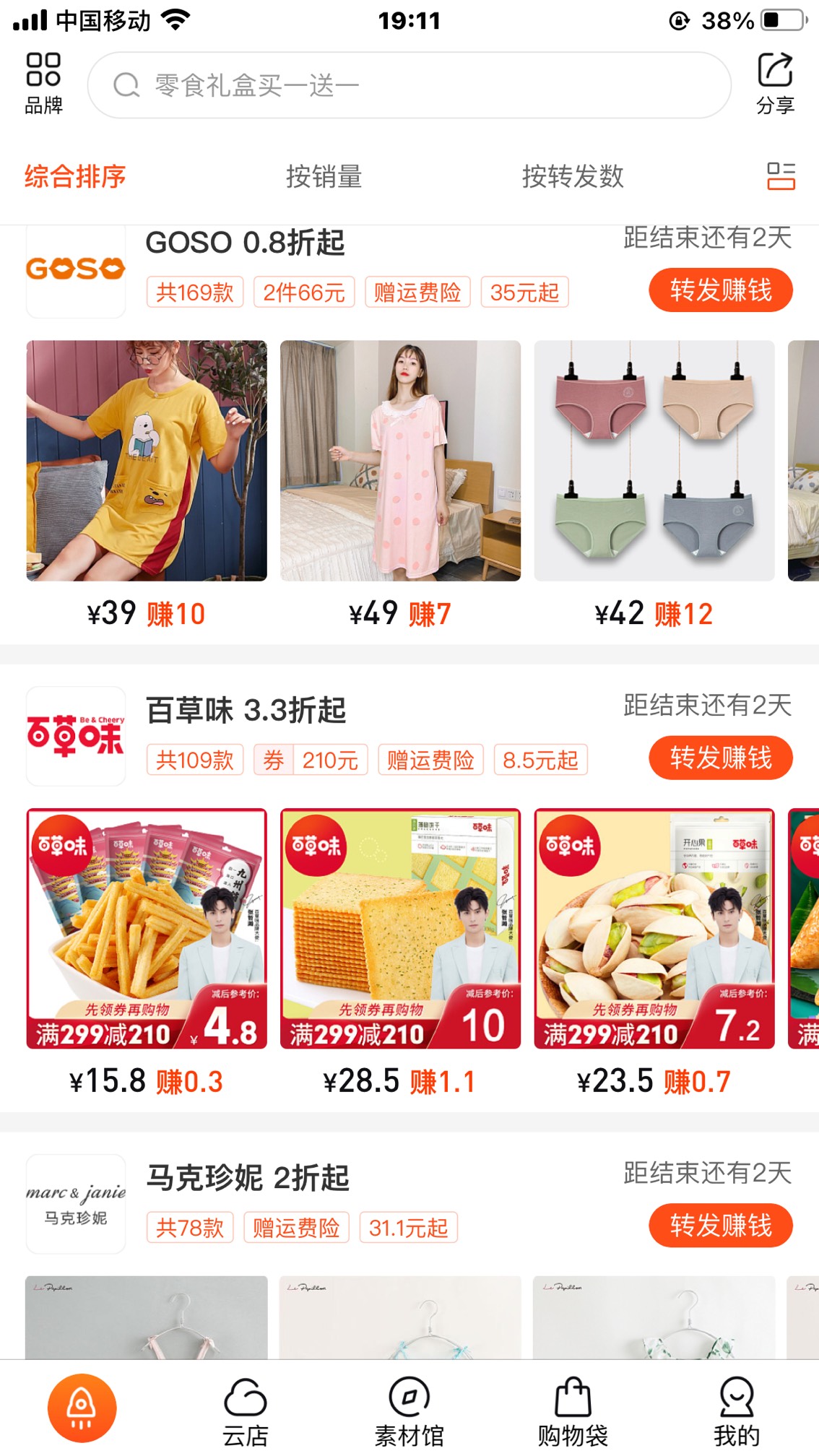The height and width of the screenshot is (1456, 819).
Task: Open the fries snack priced ¥15.8
Action: tap(147, 929)
